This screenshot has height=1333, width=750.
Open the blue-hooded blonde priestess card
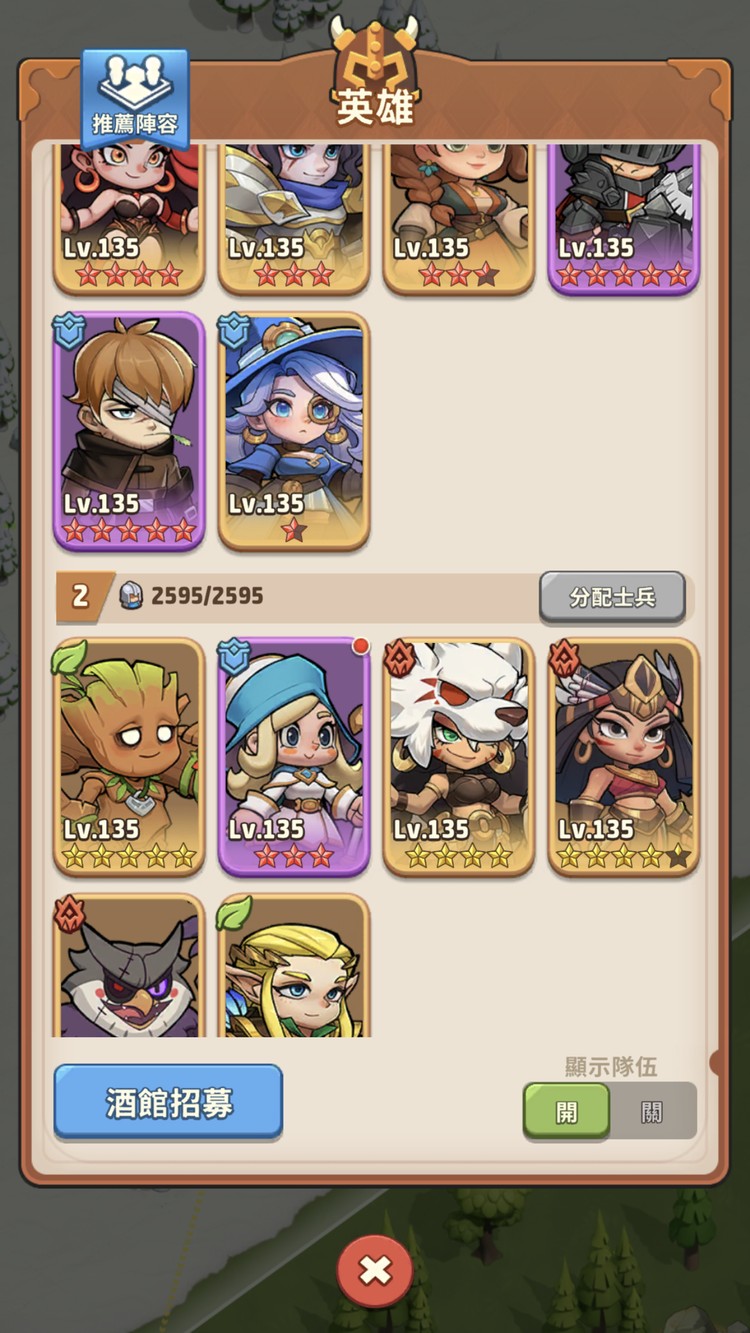(294, 756)
